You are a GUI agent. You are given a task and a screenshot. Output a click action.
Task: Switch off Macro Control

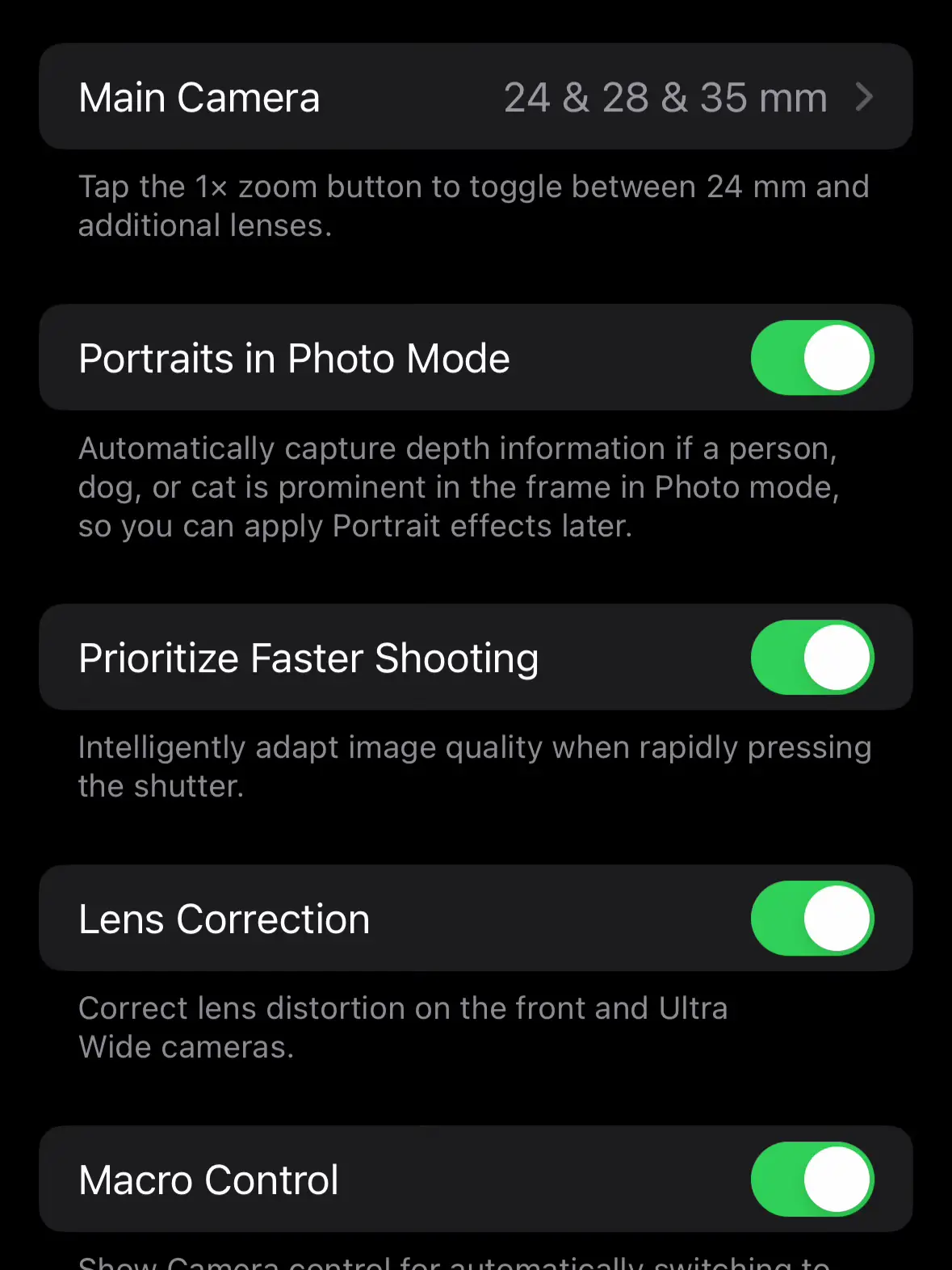coord(812,1180)
